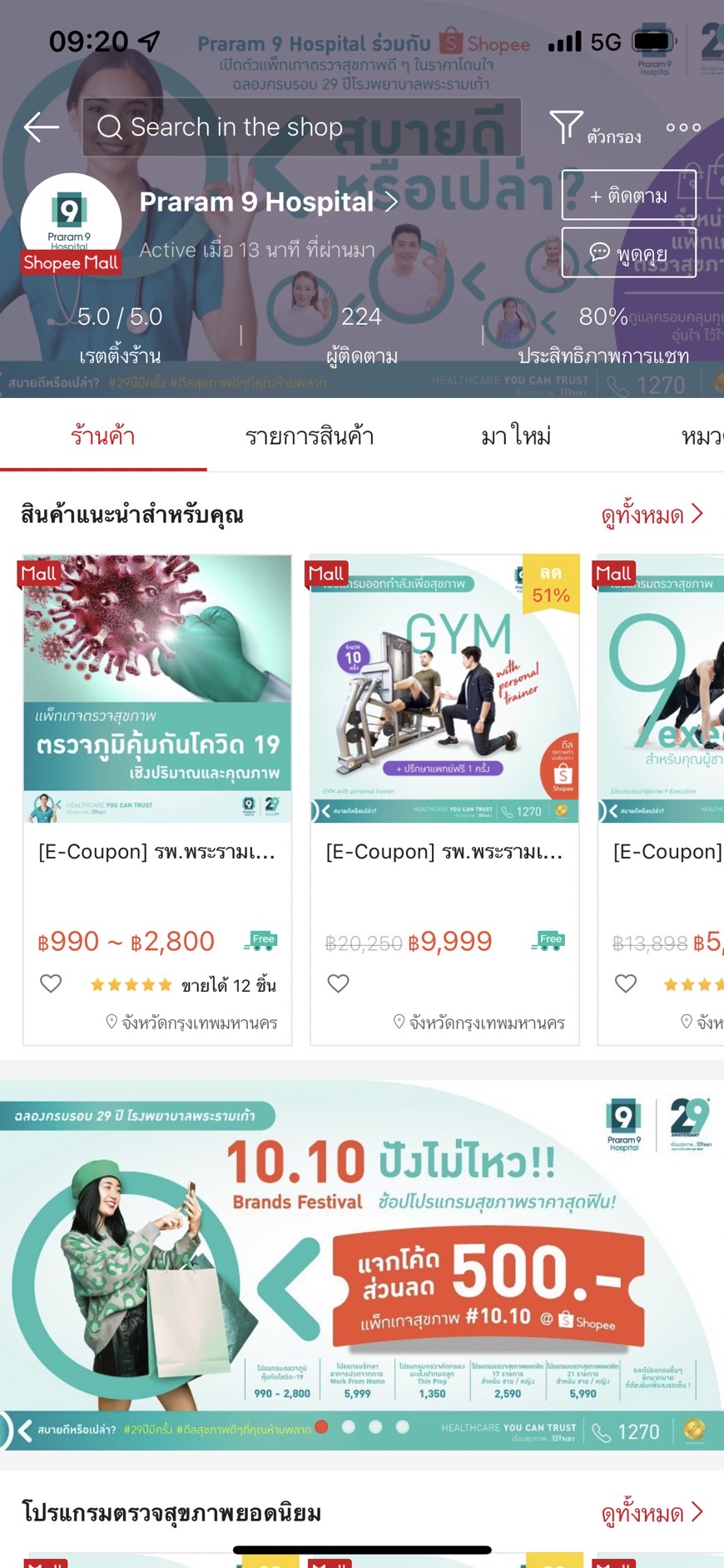
Task: Switch to the มาใหม่ tab
Action: click(x=516, y=436)
